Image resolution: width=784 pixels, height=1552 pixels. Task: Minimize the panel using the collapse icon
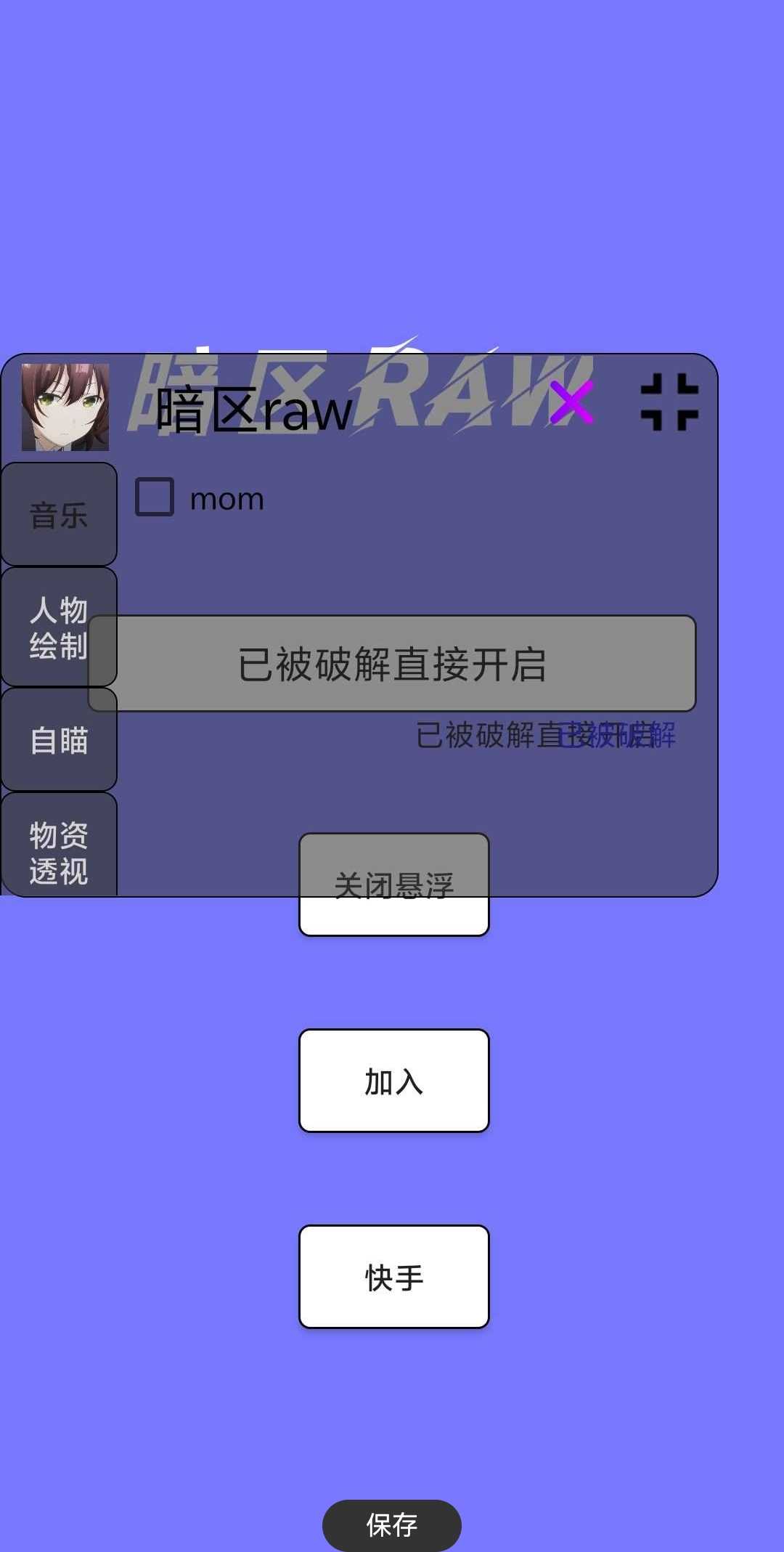coord(669,402)
